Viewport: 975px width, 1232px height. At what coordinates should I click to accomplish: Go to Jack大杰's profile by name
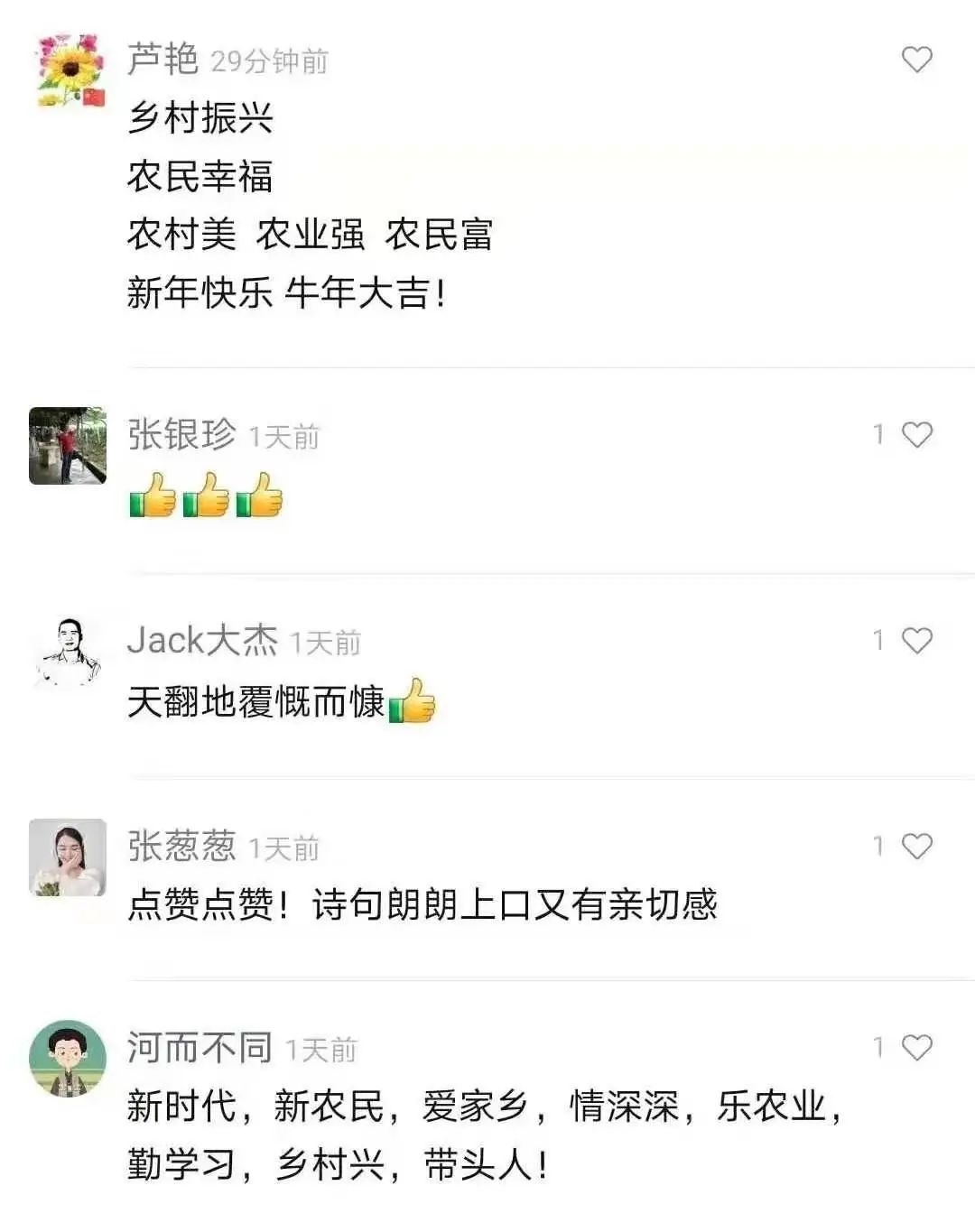click(x=202, y=641)
